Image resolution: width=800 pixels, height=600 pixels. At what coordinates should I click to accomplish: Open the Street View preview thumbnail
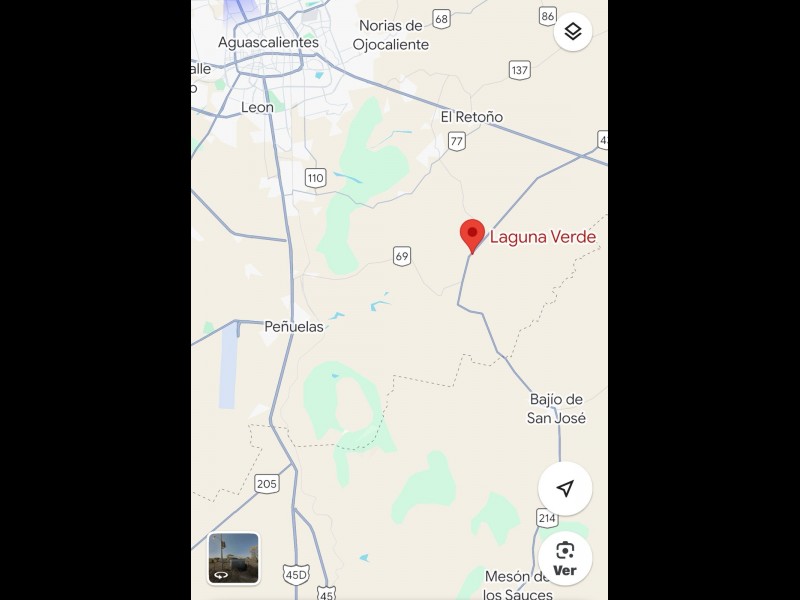[x=234, y=558]
